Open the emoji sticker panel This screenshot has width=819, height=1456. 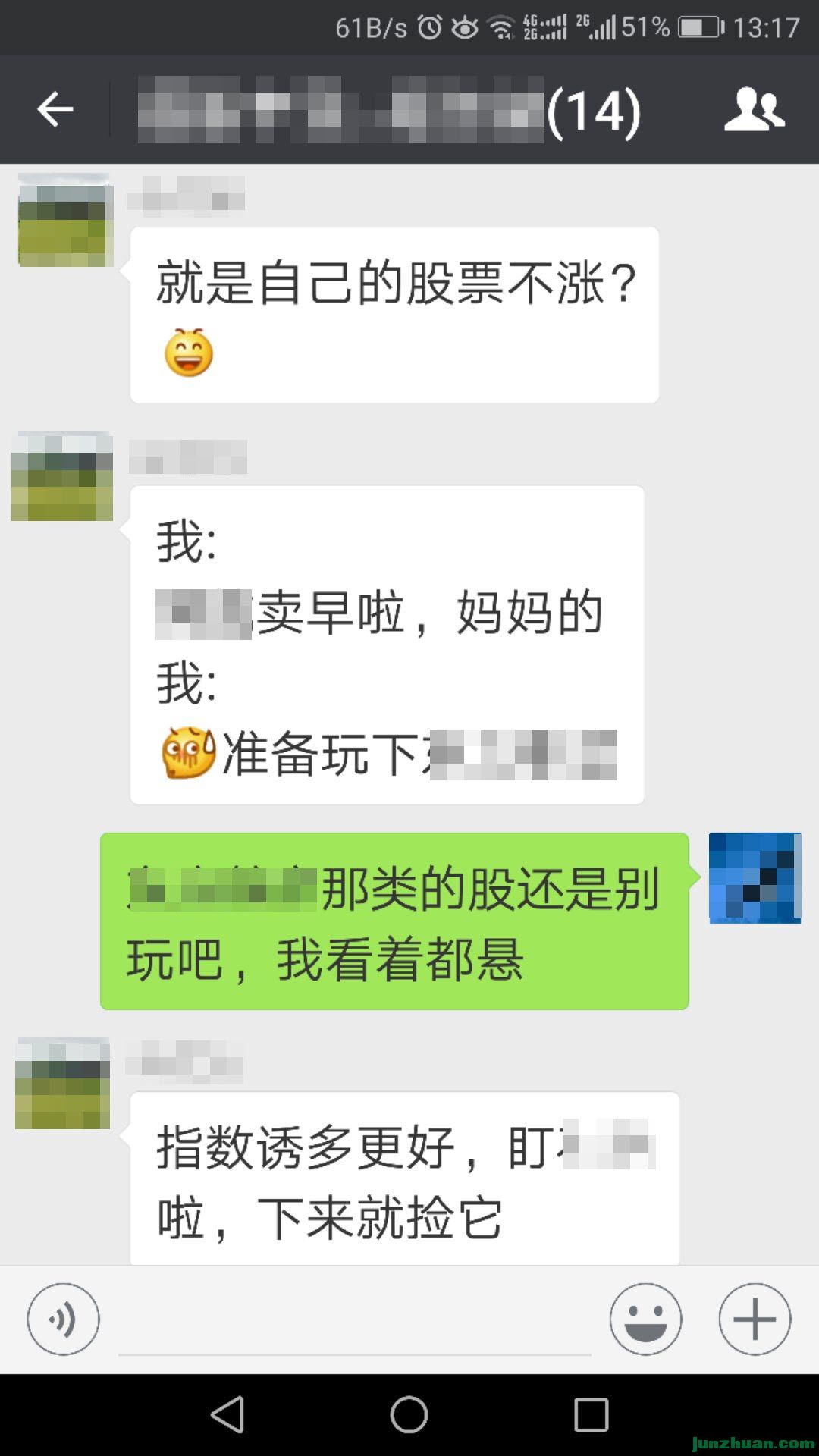click(x=645, y=1319)
